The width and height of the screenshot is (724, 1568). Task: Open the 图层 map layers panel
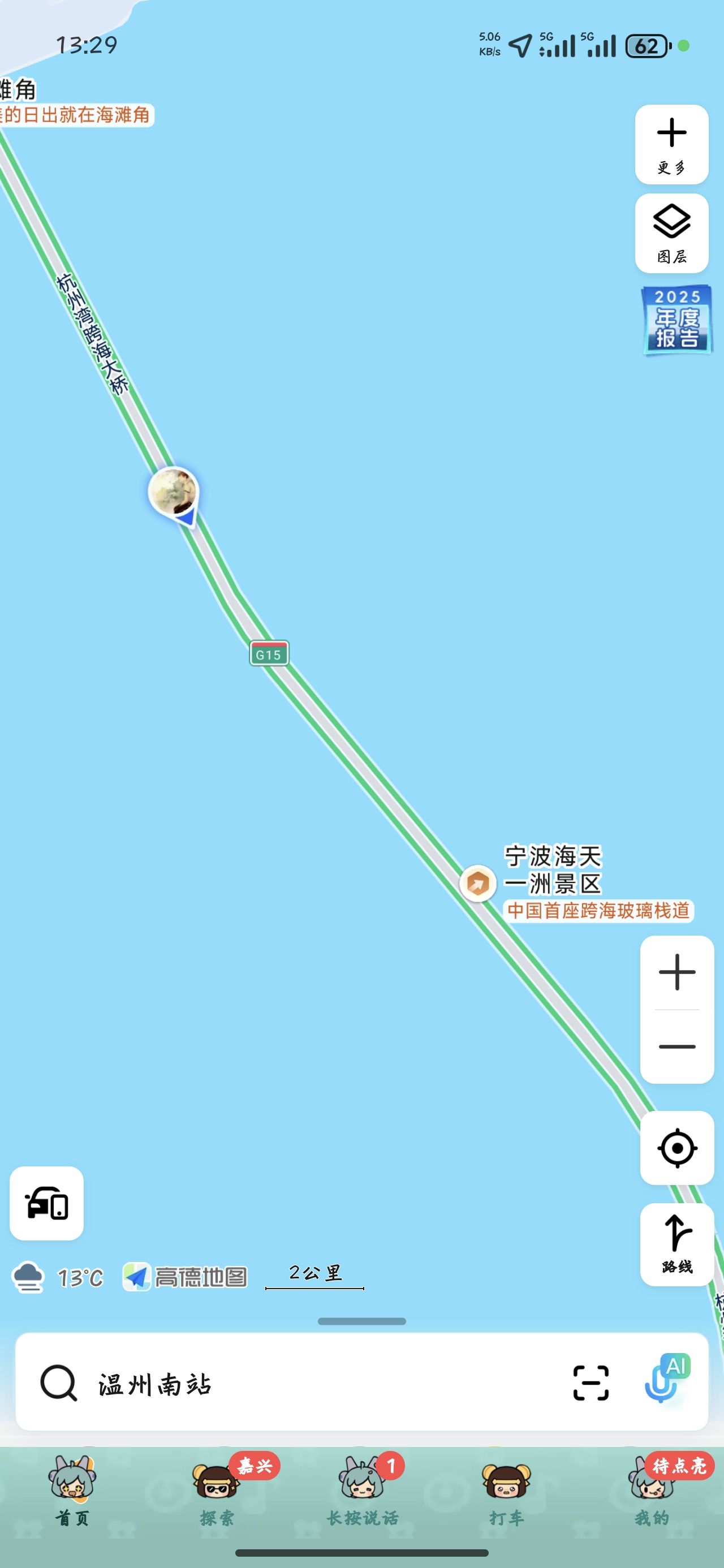click(x=671, y=233)
